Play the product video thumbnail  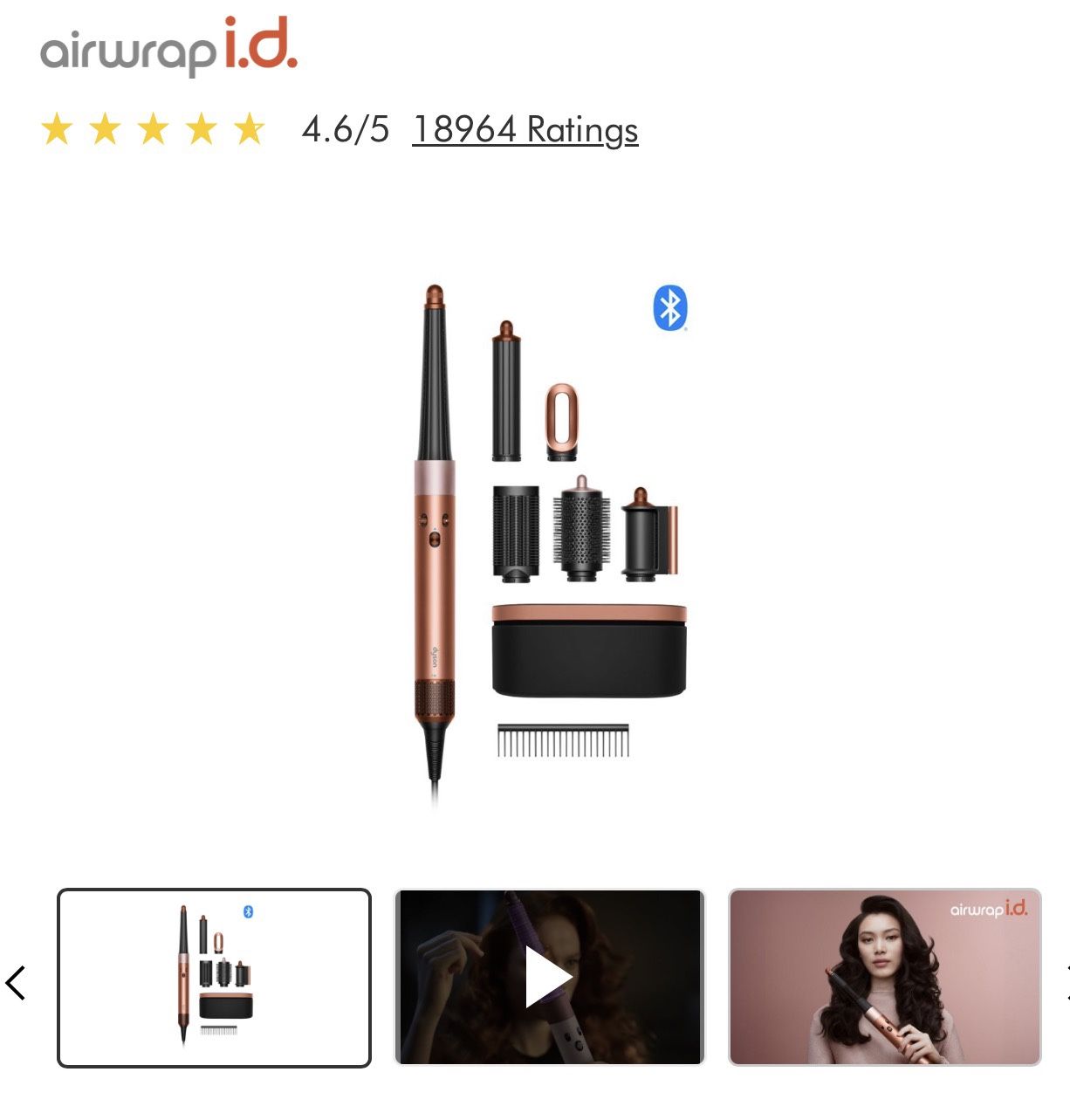[x=549, y=978]
